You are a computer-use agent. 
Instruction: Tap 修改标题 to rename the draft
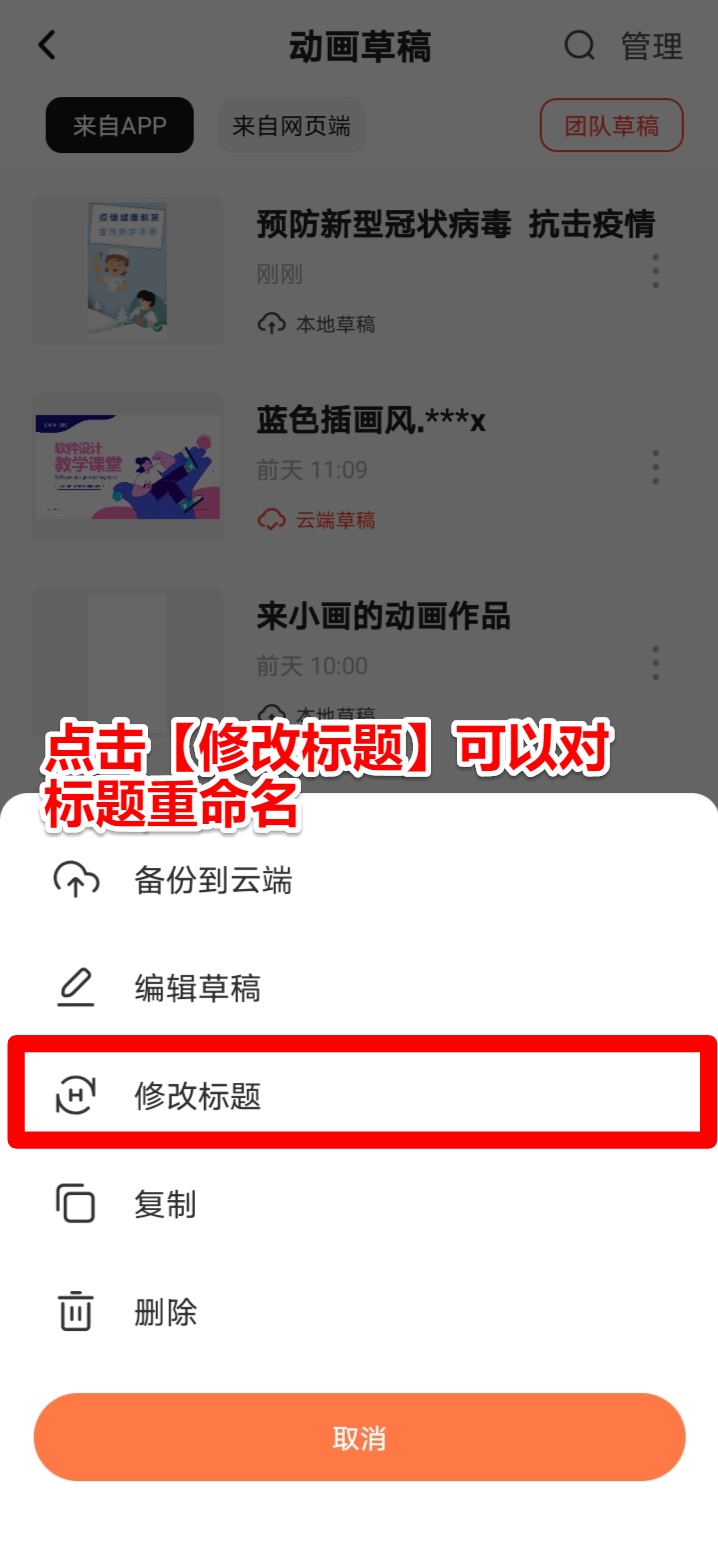pyautogui.click(x=197, y=1096)
